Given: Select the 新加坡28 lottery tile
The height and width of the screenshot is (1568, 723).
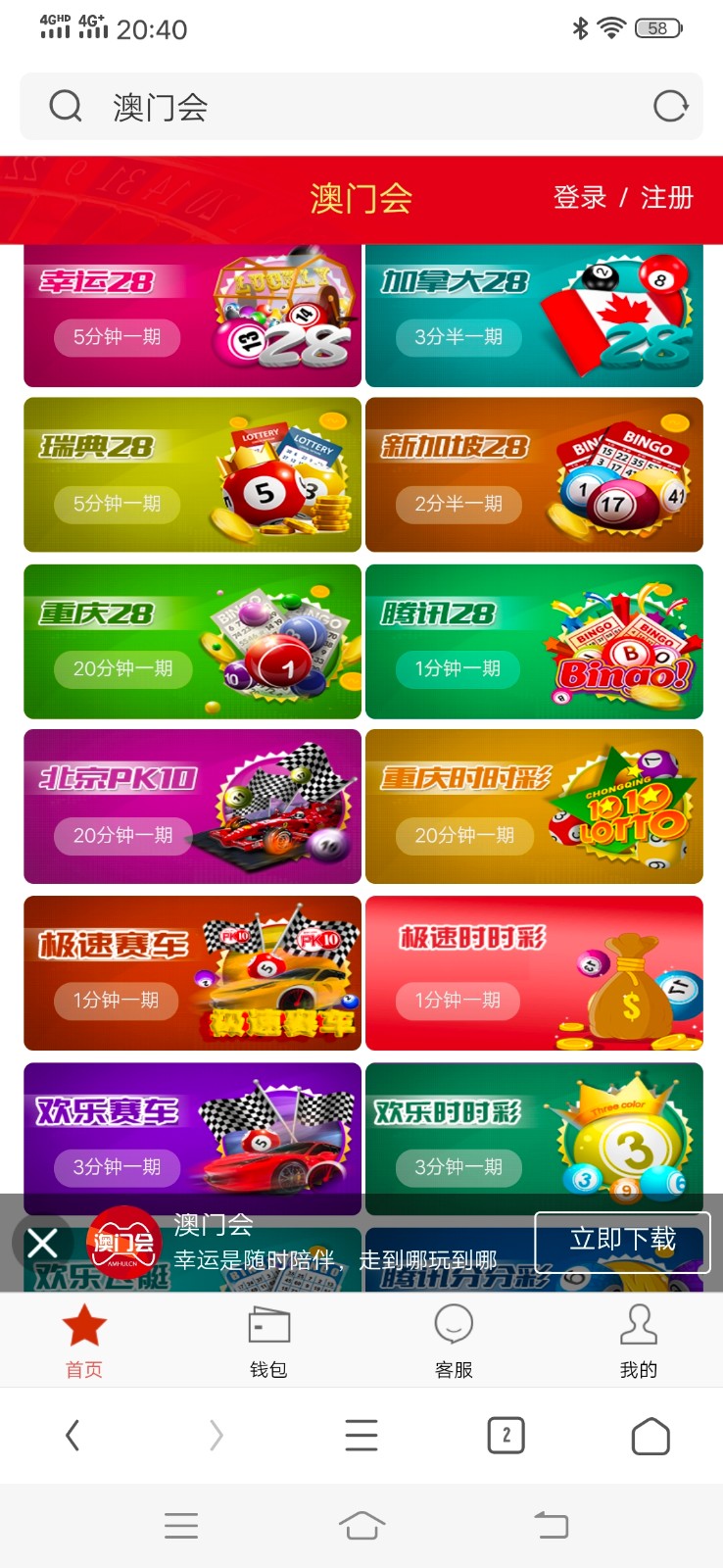Looking at the screenshot, I should [x=534, y=474].
